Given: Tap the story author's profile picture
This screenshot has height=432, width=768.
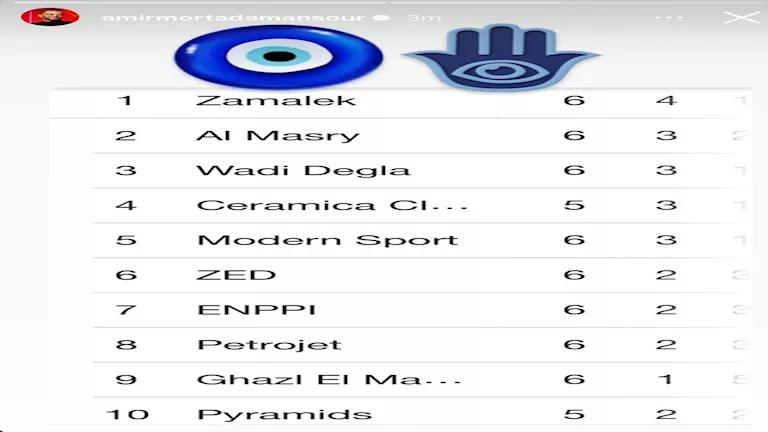Looking at the screenshot, I should click(48, 16).
